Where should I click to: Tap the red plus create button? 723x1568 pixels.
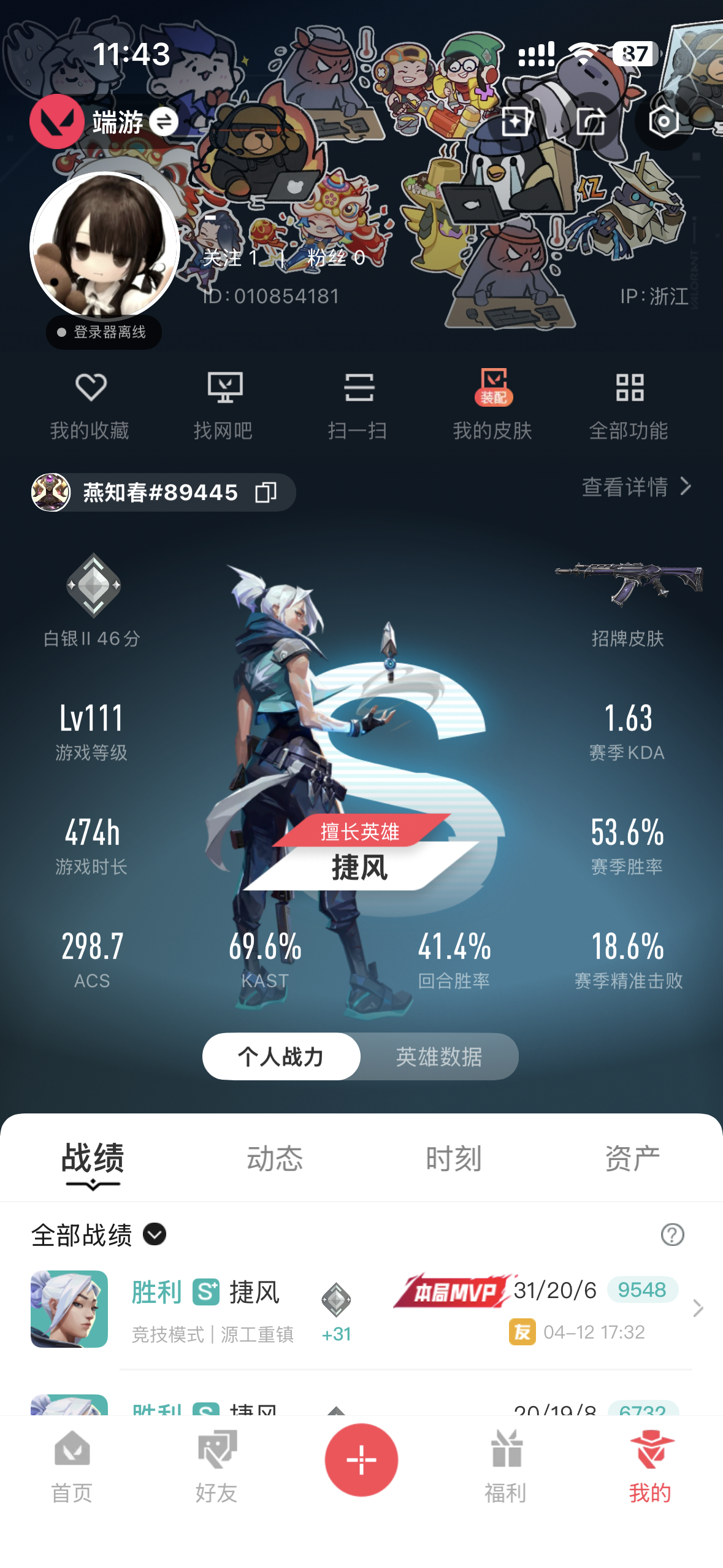click(x=361, y=1460)
